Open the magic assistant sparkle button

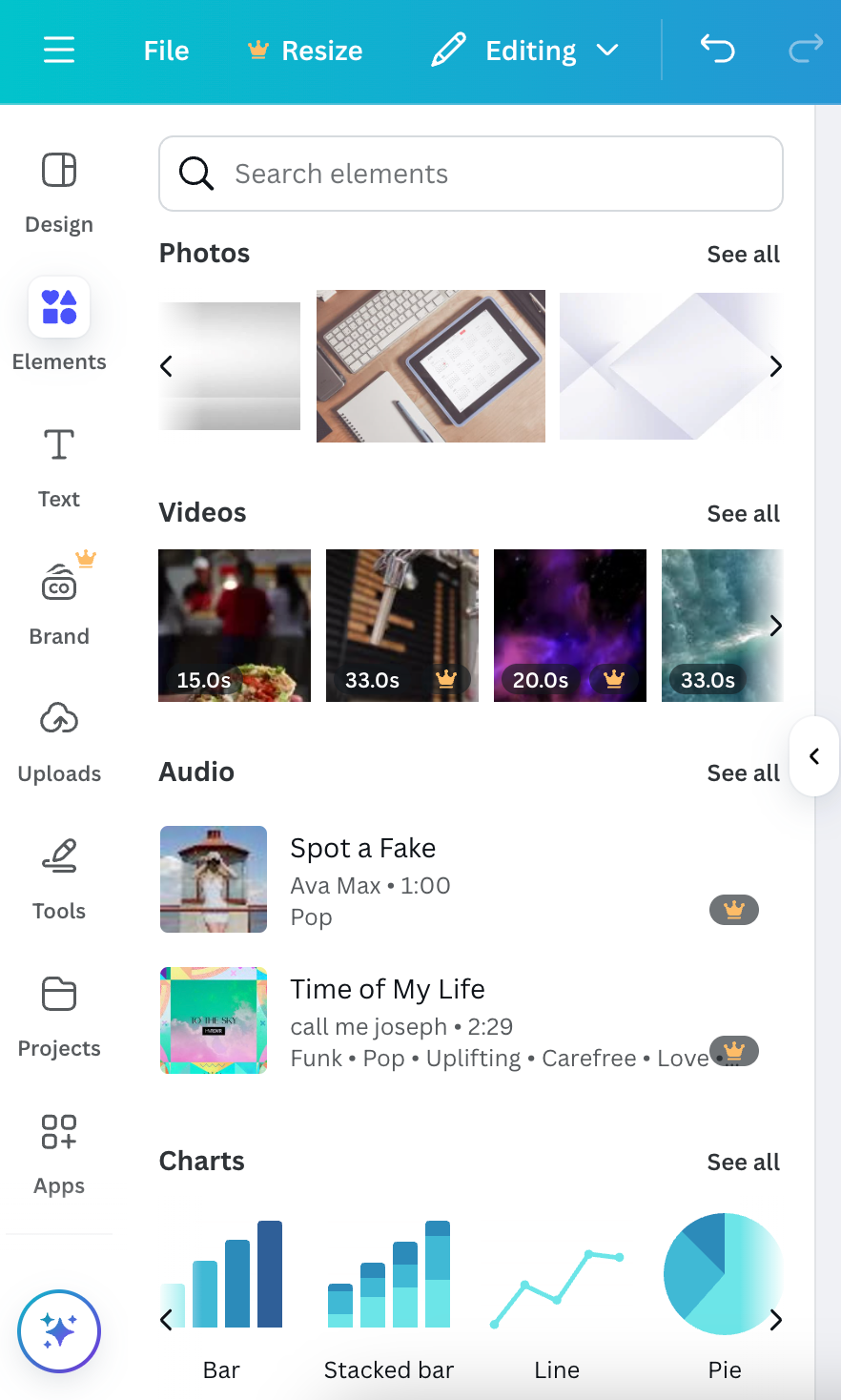tap(59, 1331)
